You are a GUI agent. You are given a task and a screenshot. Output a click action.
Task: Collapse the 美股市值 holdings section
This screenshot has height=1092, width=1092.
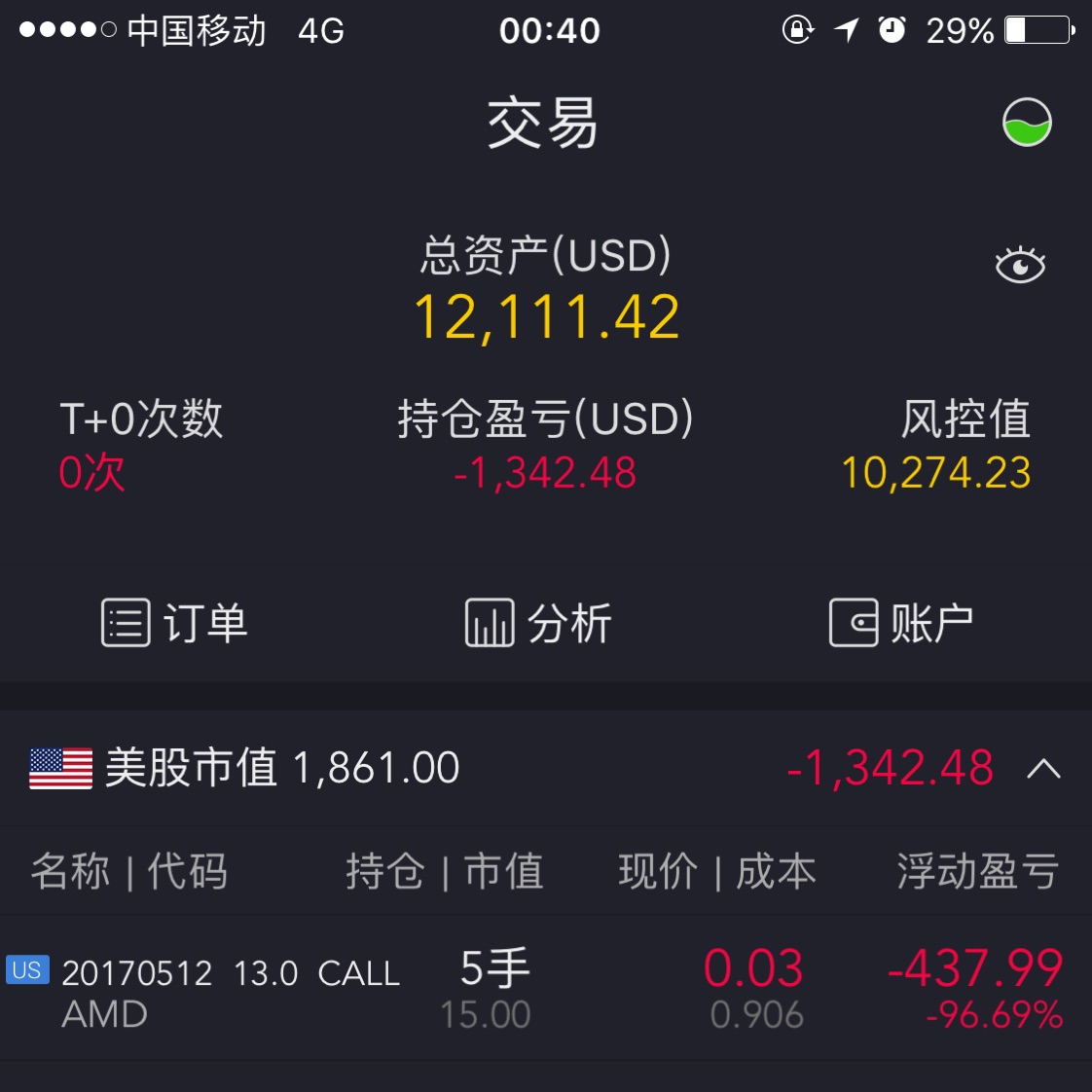(x=1043, y=769)
